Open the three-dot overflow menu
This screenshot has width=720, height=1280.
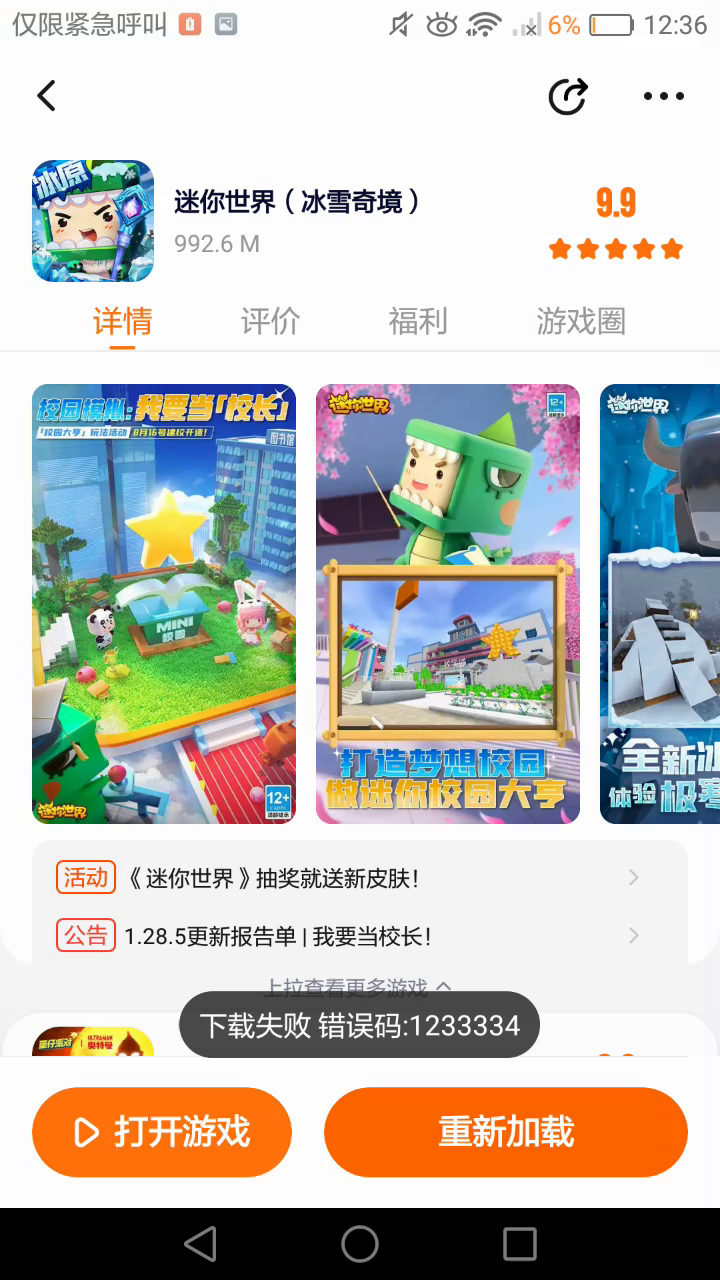664,96
